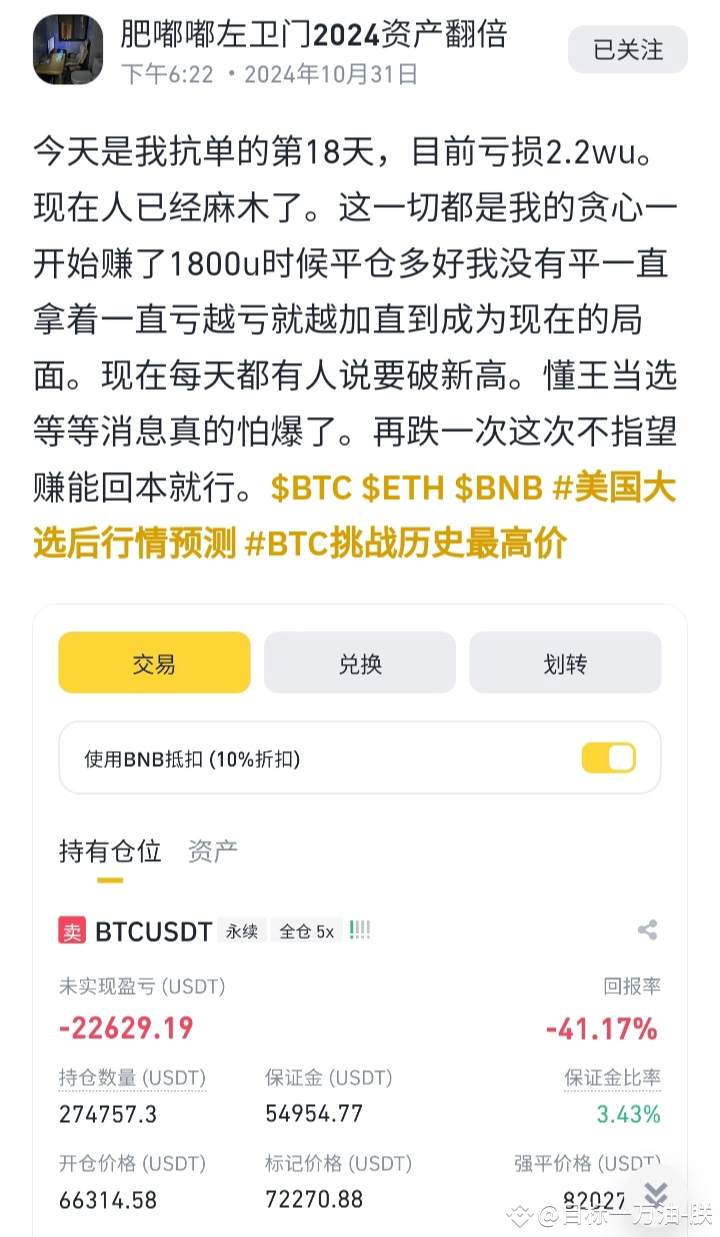
Task: Switch to the 兑换 tab
Action: (x=359, y=662)
